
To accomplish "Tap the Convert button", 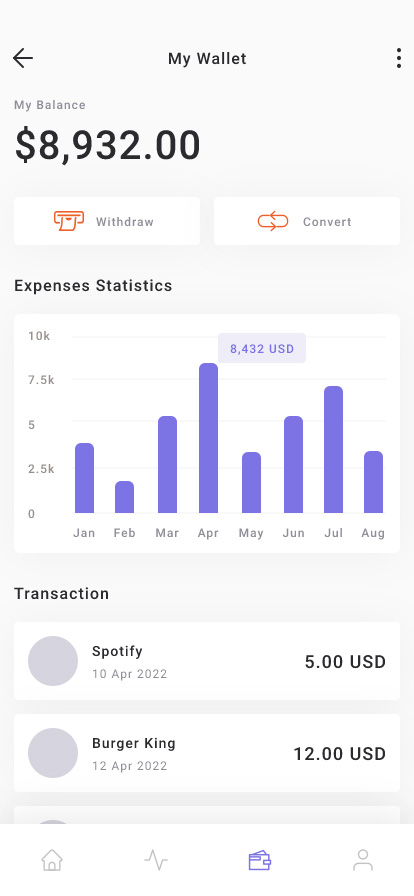I will coord(307,221).
